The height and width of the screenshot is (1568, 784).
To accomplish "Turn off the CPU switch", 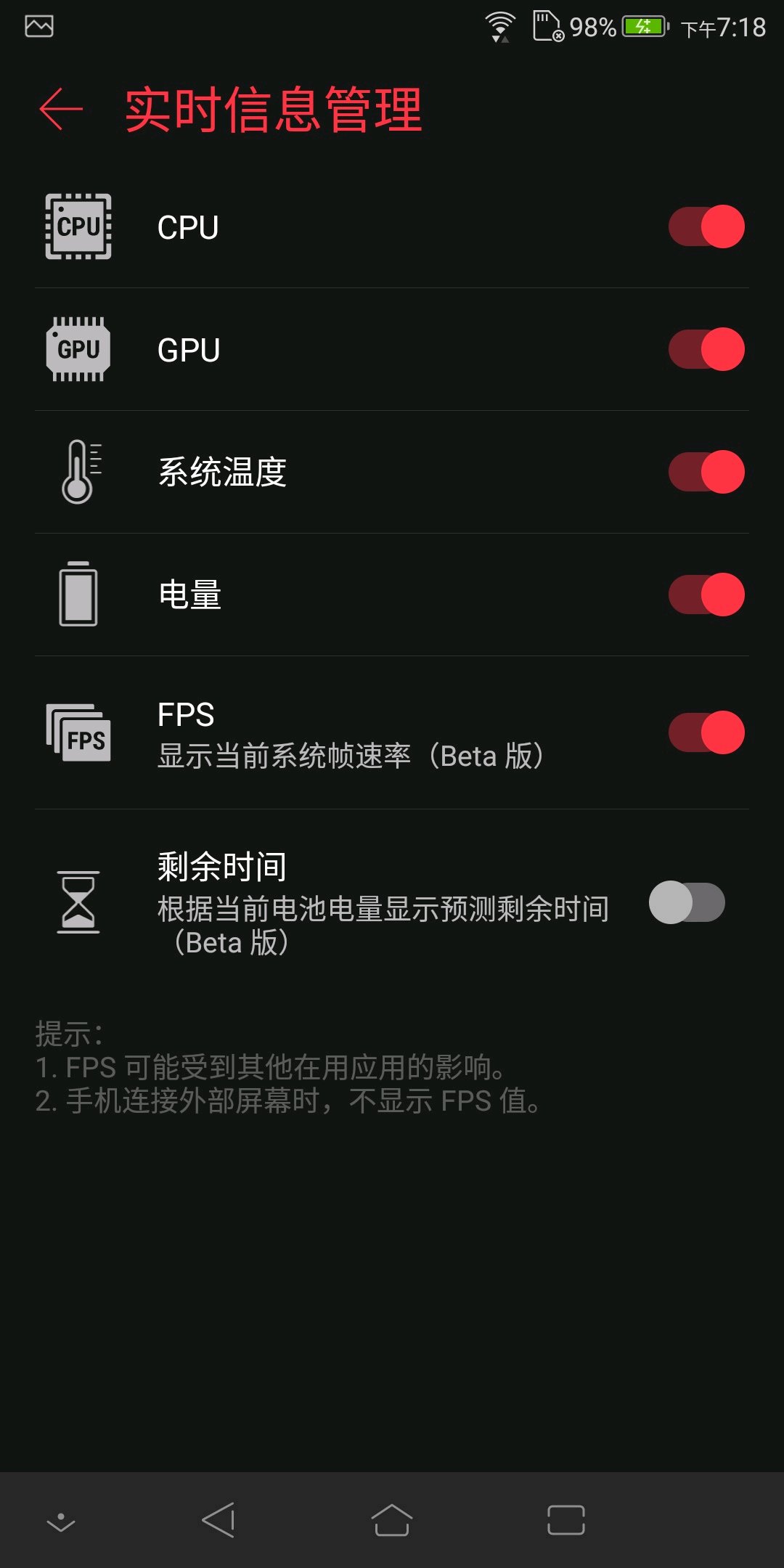I will click(x=706, y=226).
